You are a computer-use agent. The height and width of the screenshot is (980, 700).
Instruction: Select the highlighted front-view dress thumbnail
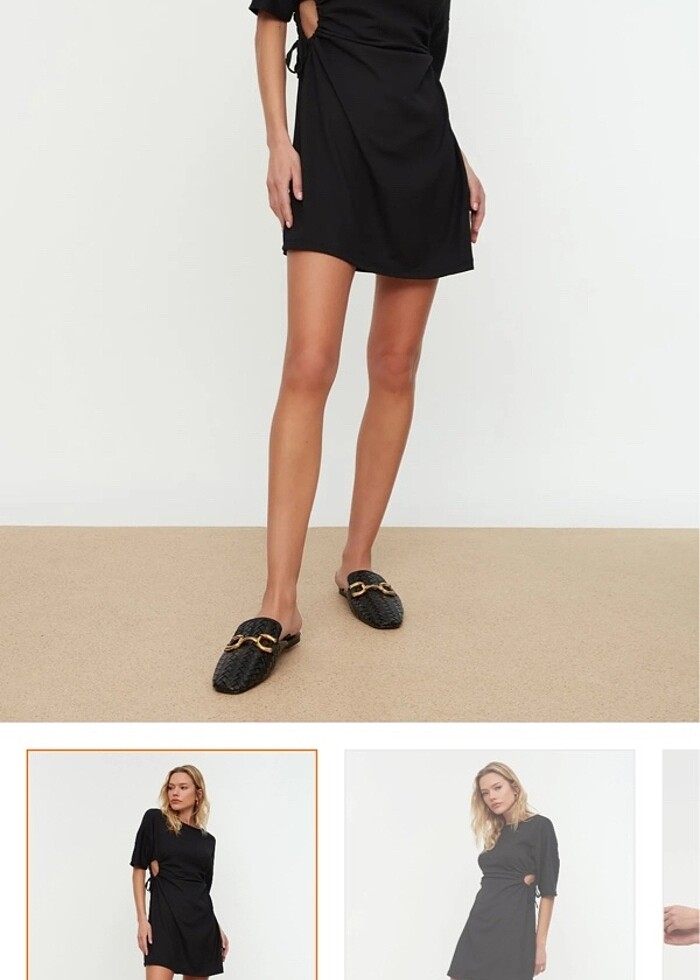172,865
